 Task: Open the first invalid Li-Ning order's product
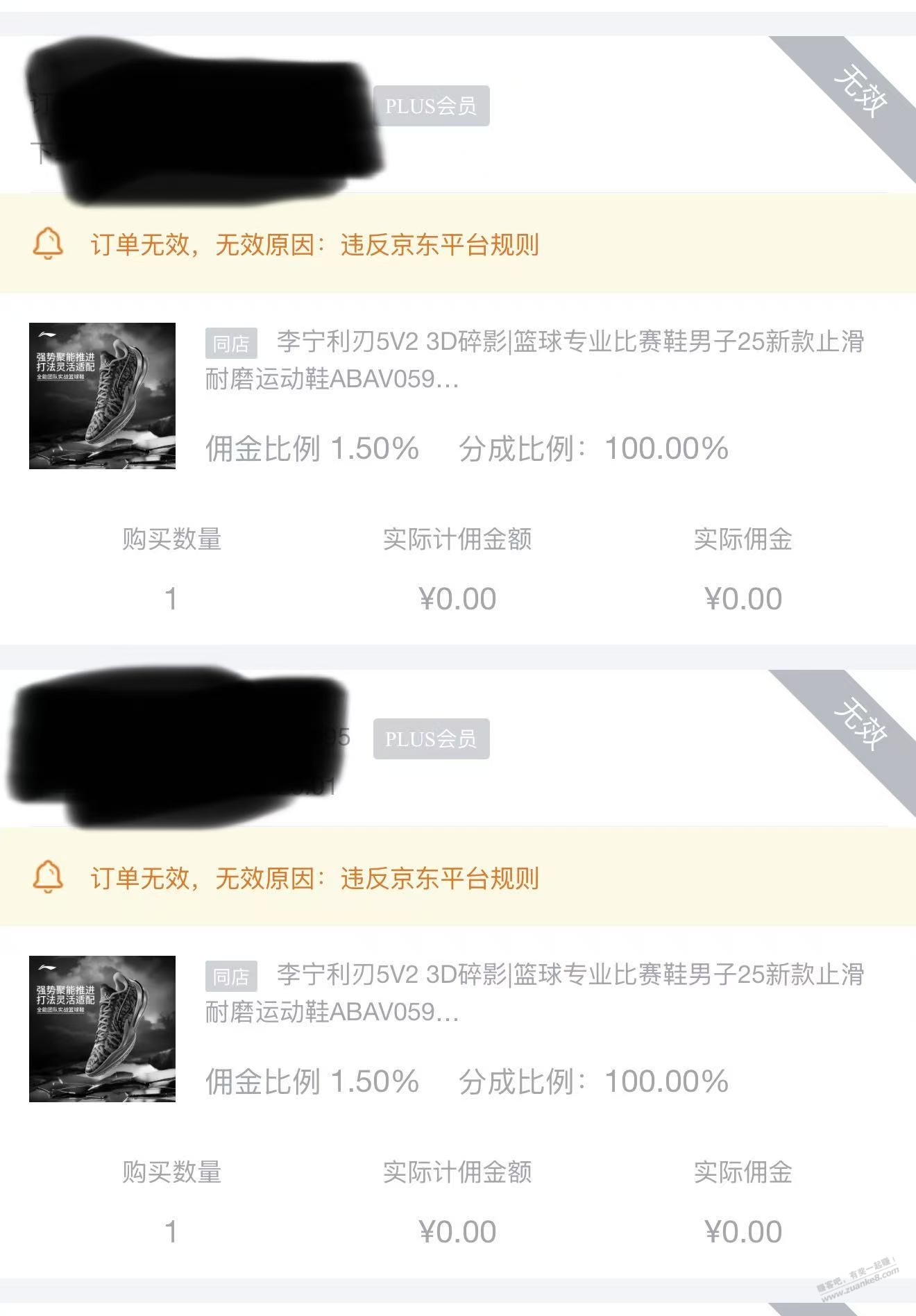pos(534,360)
